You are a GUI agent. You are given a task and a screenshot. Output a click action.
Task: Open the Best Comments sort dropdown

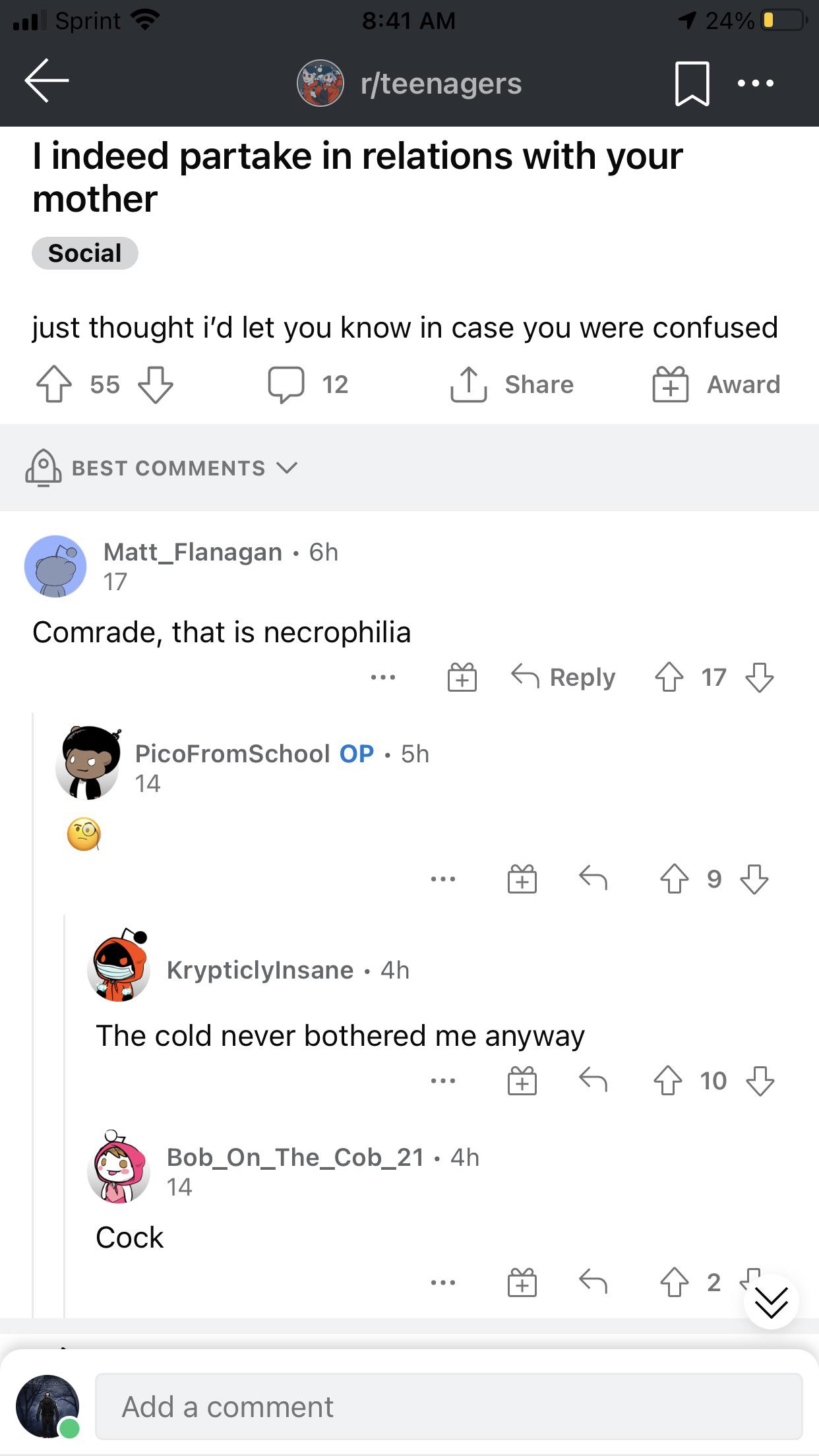tap(166, 468)
